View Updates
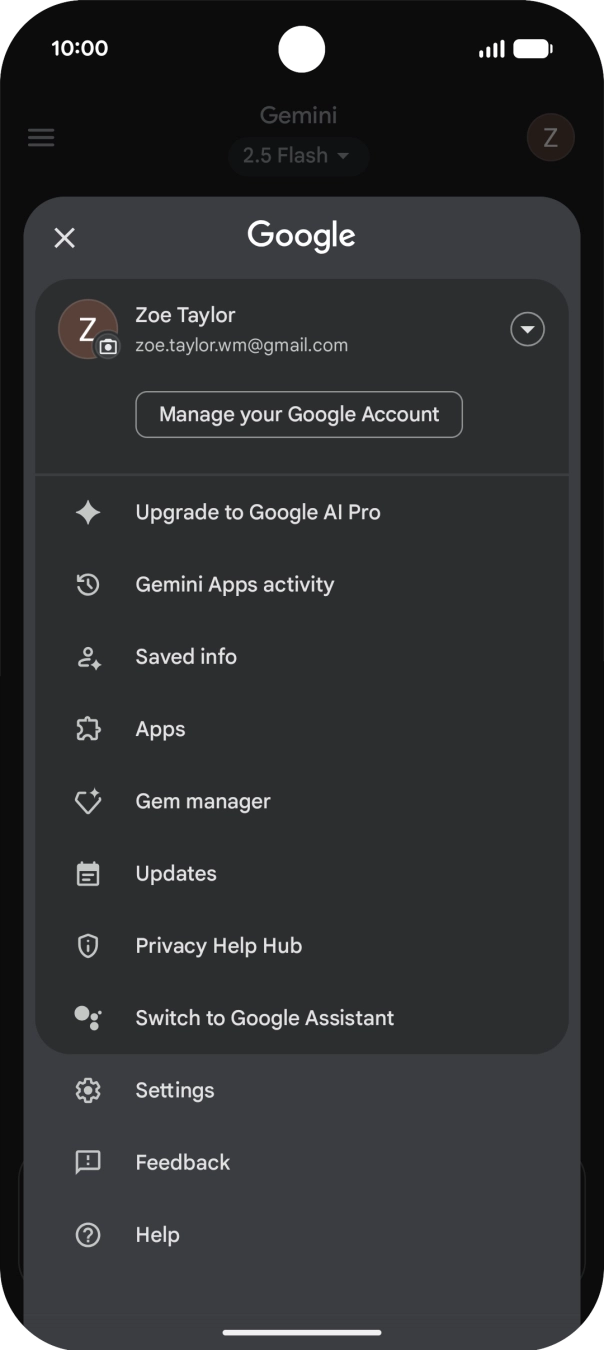The width and height of the screenshot is (604, 1350). point(176,874)
